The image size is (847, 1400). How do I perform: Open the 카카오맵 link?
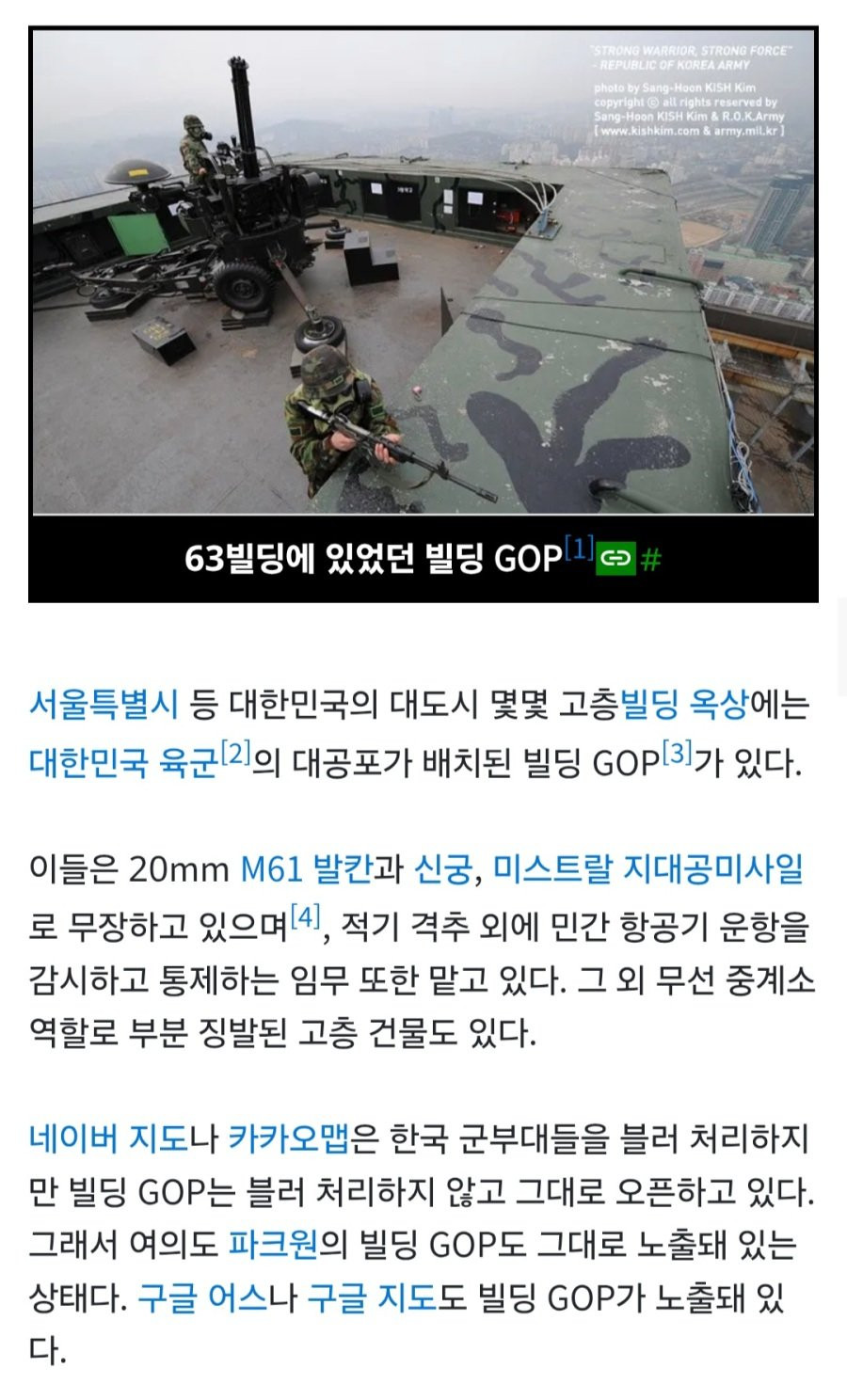coord(289,1138)
